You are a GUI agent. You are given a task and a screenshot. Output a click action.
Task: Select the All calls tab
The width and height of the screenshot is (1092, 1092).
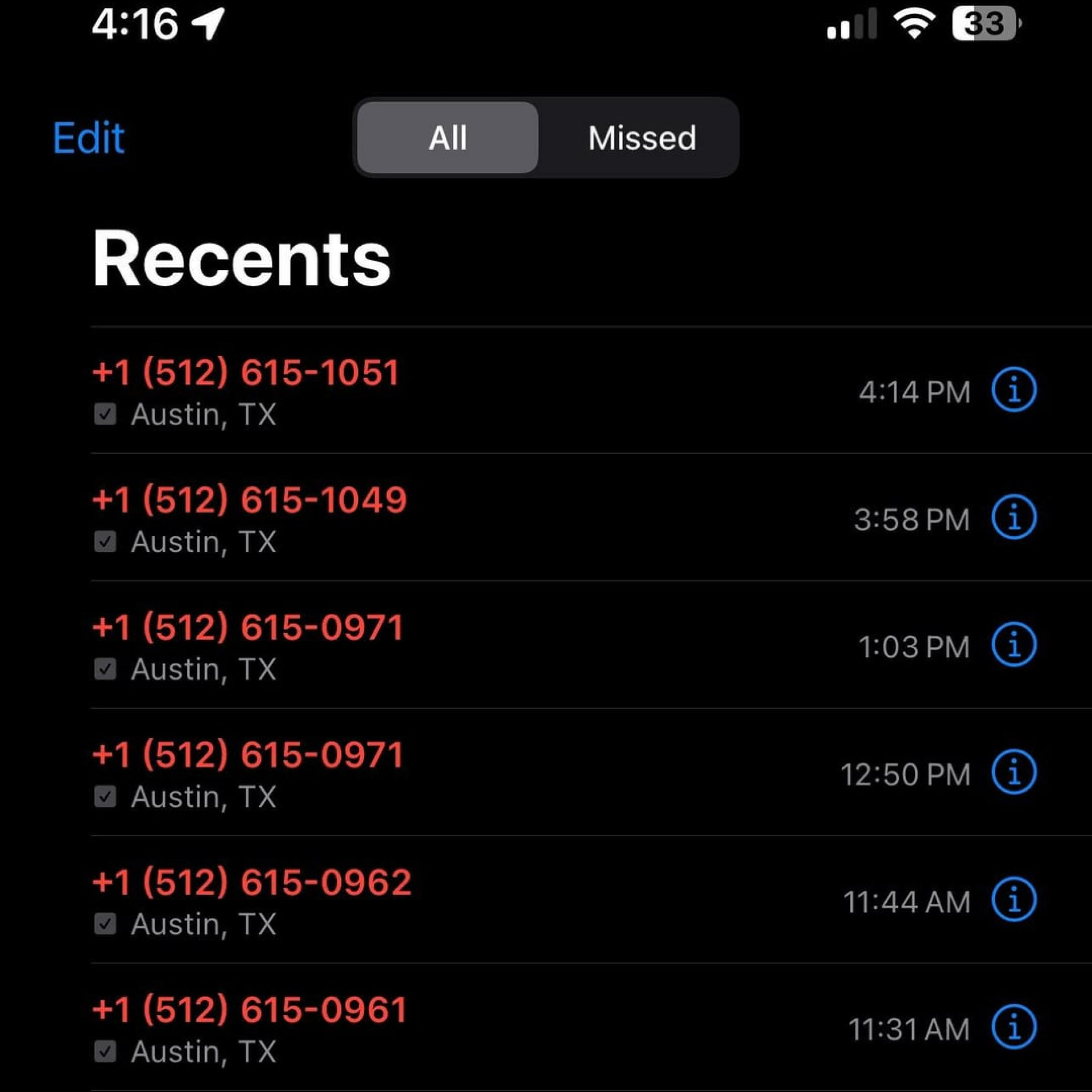(448, 137)
